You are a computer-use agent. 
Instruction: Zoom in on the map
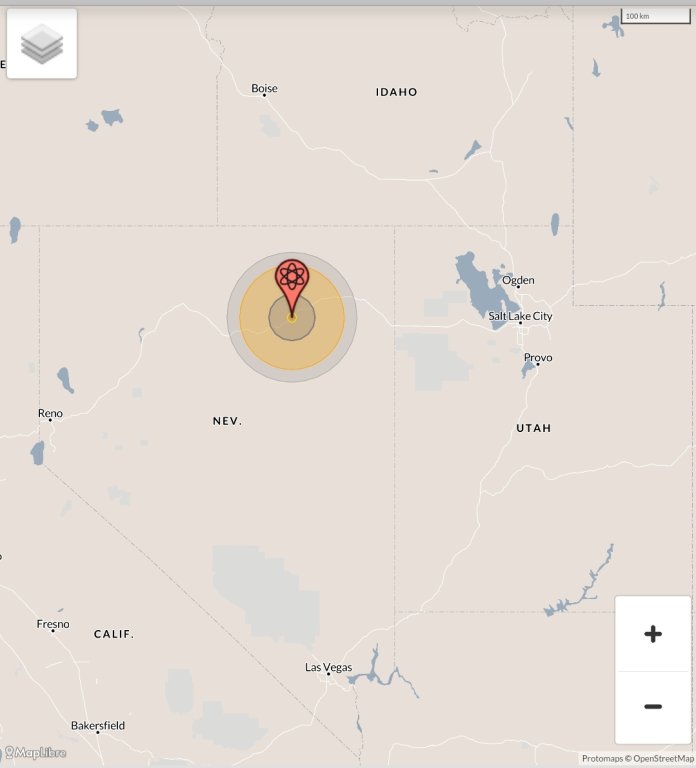[x=653, y=634]
